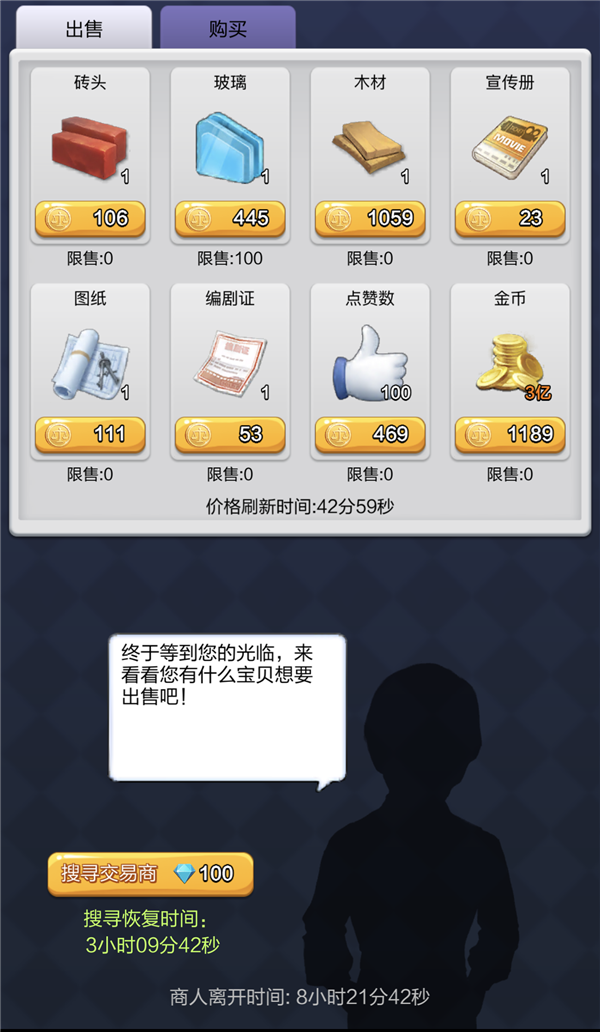Viewport: 600px width, 1032px height.
Task: Tap the 111 price button for 图纸
Action: (90, 434)
